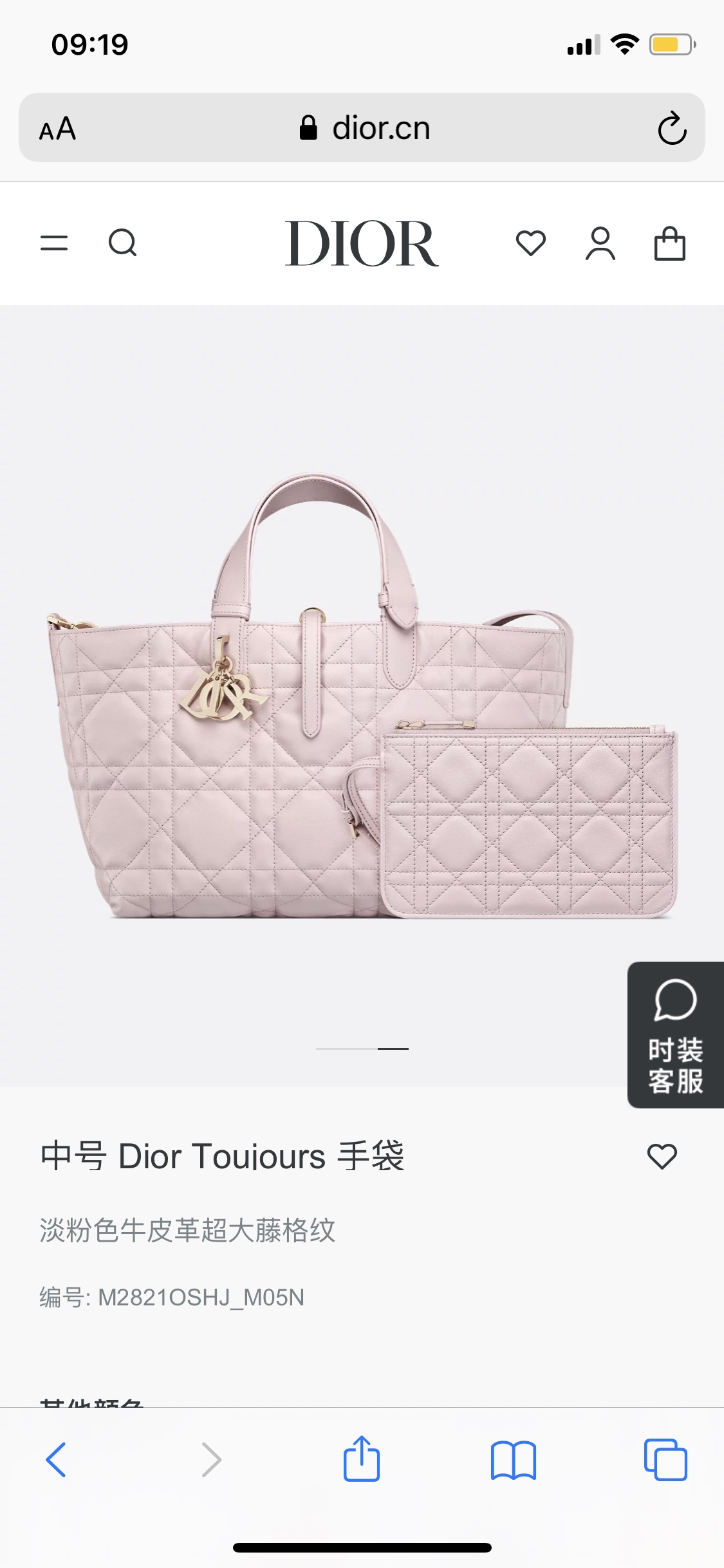Open the shopping bag
This screenshot has height=1568, width=724.
tap(670, 243)
